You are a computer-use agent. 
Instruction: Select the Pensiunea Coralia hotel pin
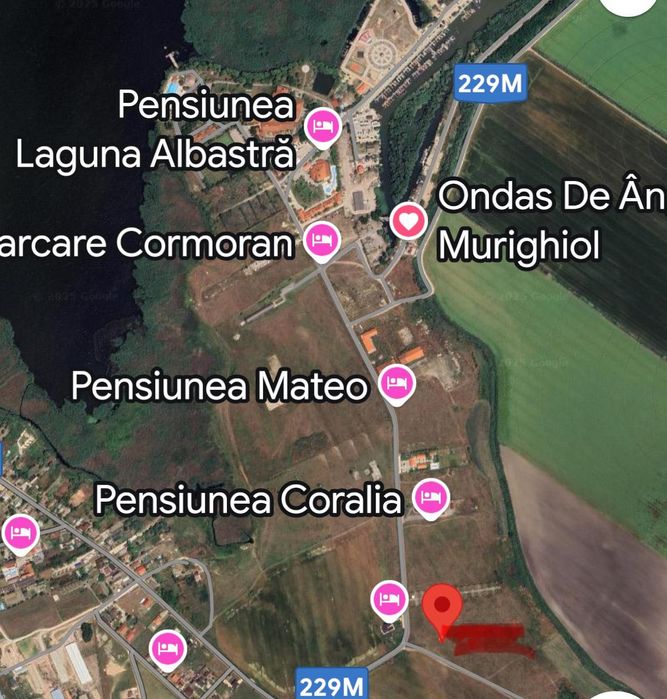pyautogui.click(x=431, y=499)
